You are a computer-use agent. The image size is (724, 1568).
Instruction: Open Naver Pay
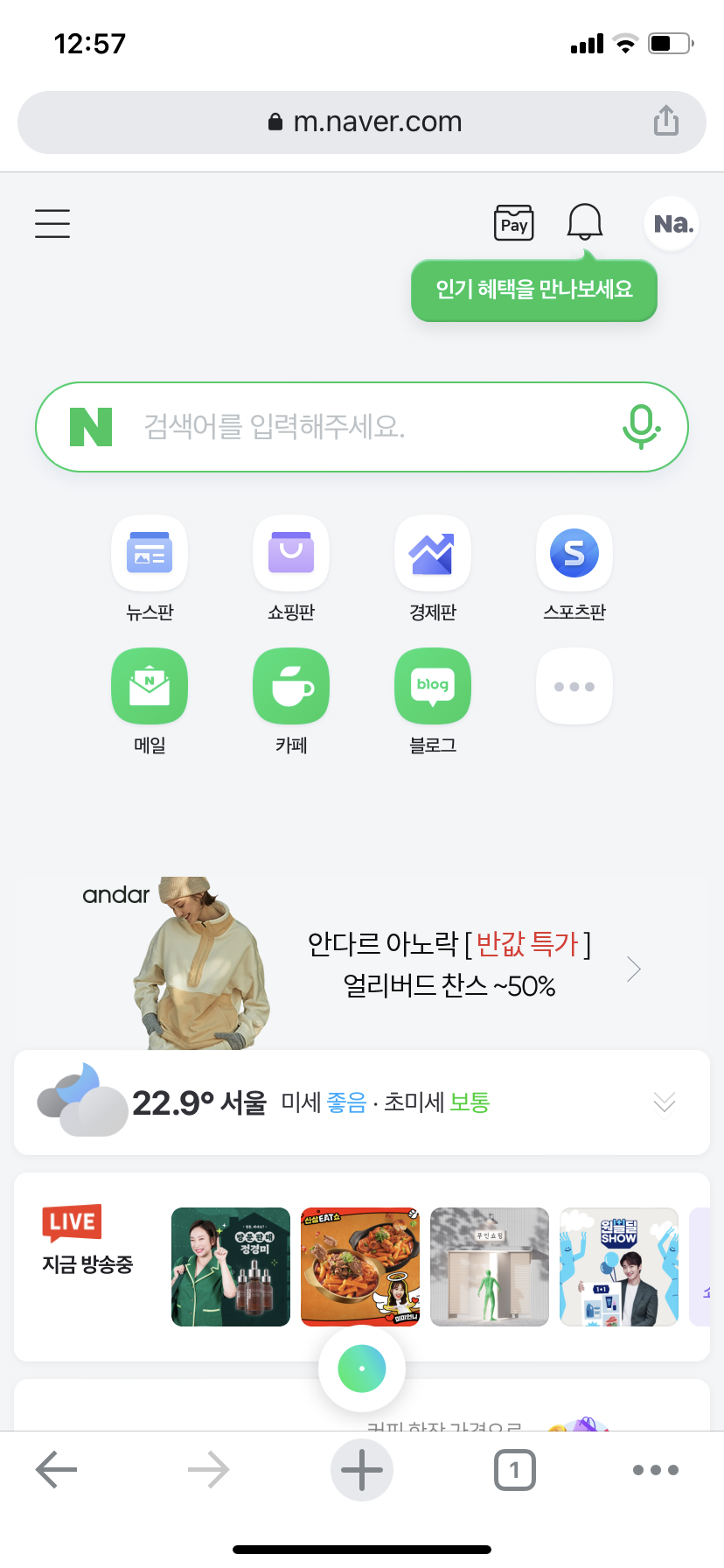[513, 224]
